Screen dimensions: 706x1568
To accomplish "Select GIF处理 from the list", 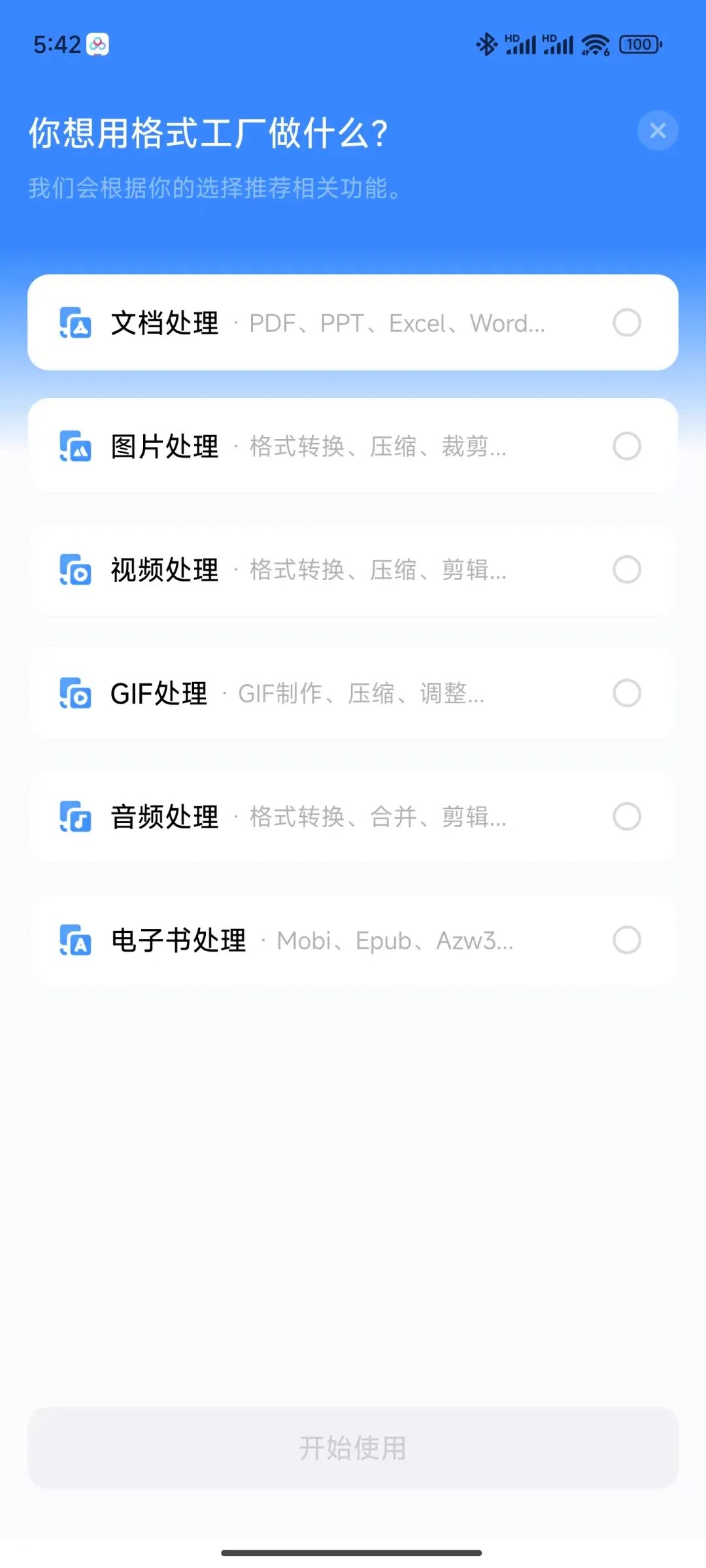I will (353, 693).
